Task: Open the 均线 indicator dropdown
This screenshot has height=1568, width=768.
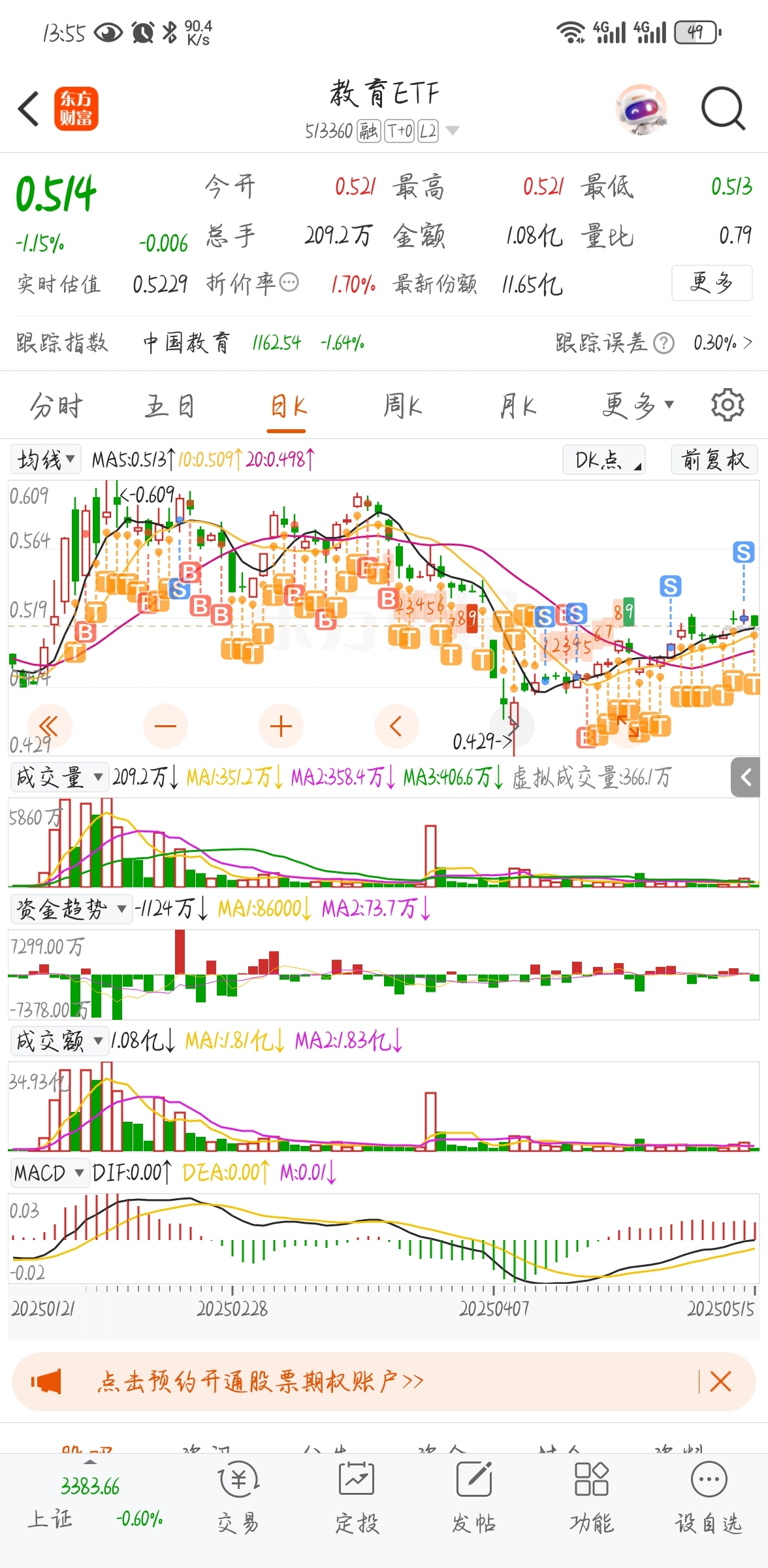Action: click(x=46, y=459)
